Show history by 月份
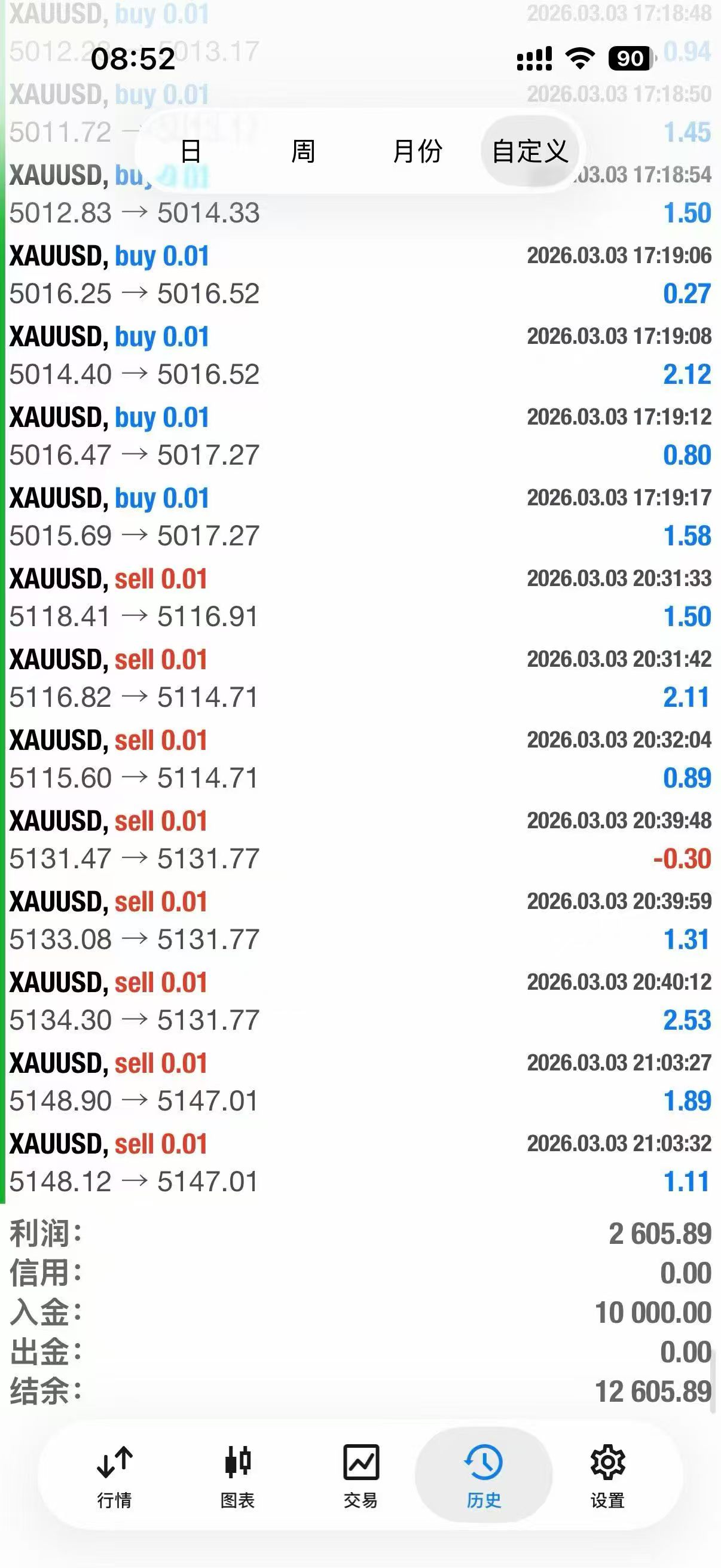721x1568 pixels. (417, 151)
